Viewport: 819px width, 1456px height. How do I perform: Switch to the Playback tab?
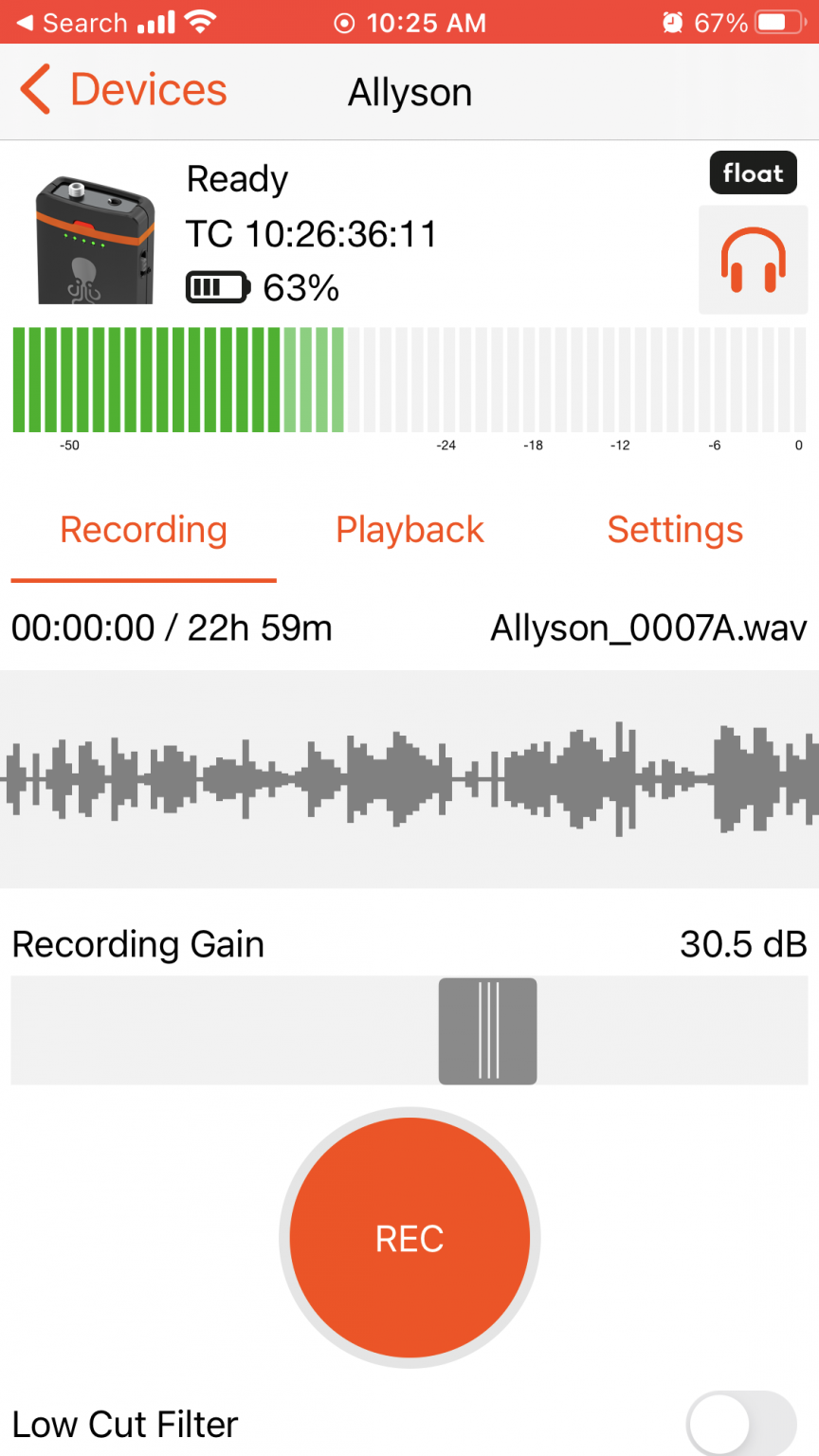(409, 530)
